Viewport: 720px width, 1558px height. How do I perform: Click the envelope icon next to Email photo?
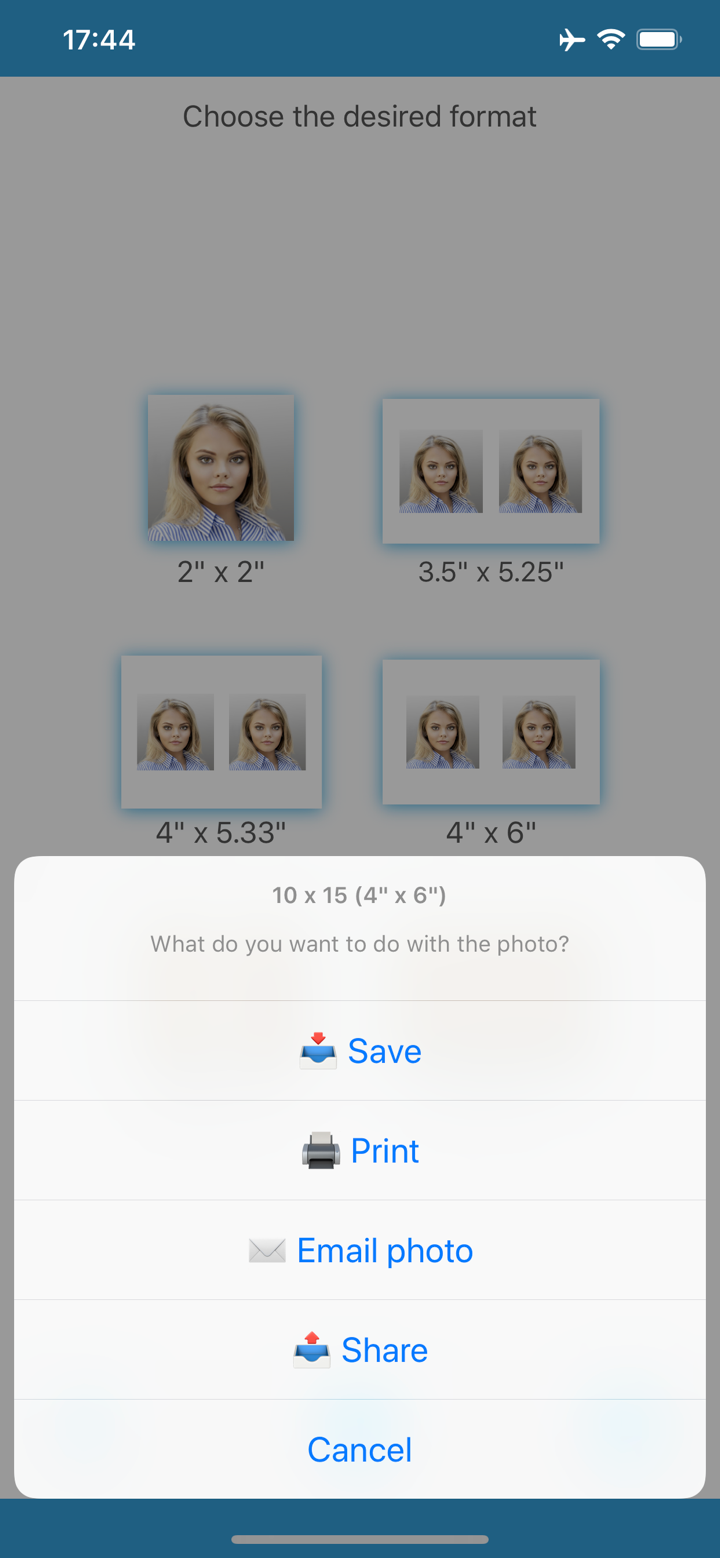click(x=266, y=1250)
